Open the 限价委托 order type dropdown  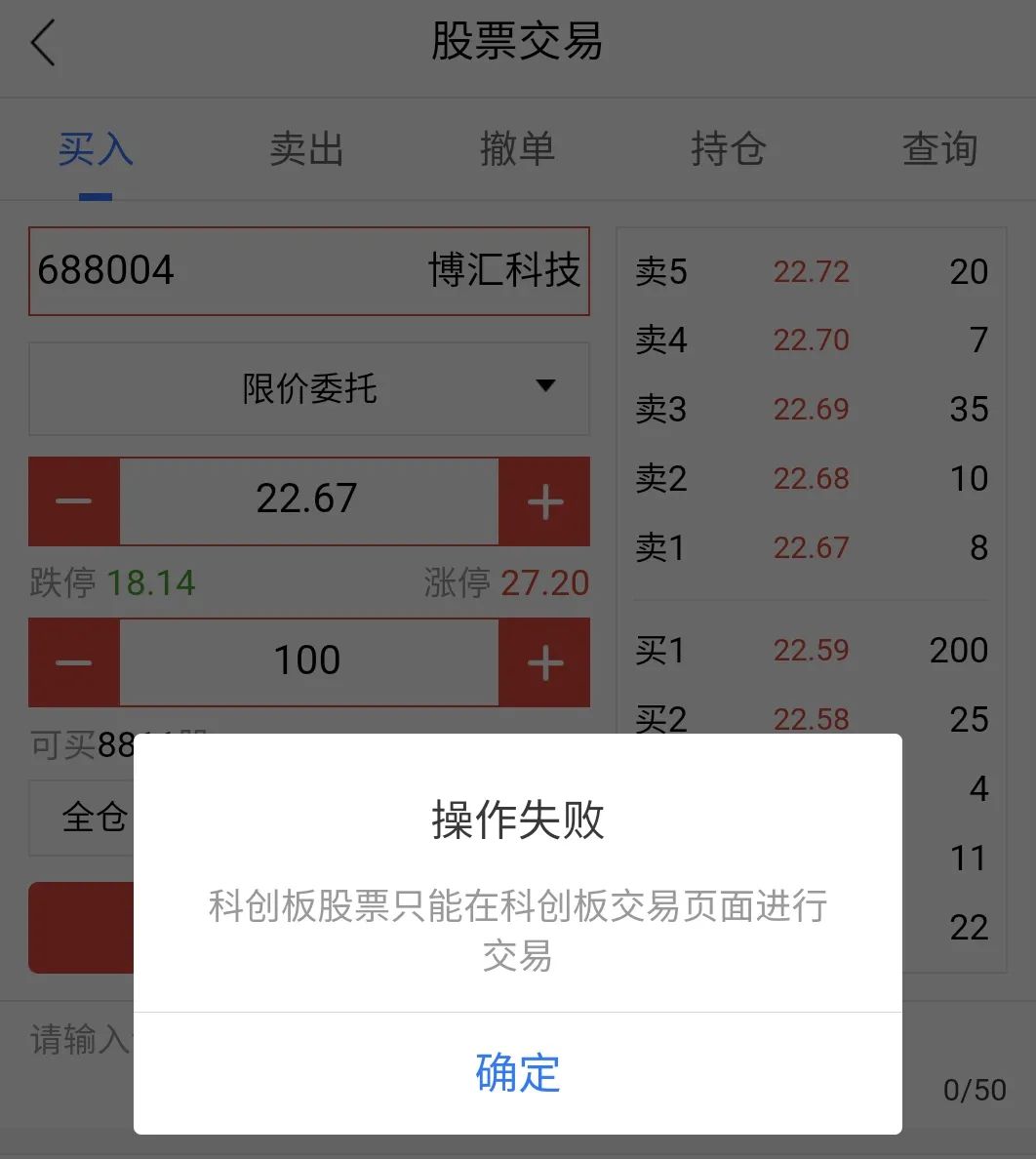(309, 387)
